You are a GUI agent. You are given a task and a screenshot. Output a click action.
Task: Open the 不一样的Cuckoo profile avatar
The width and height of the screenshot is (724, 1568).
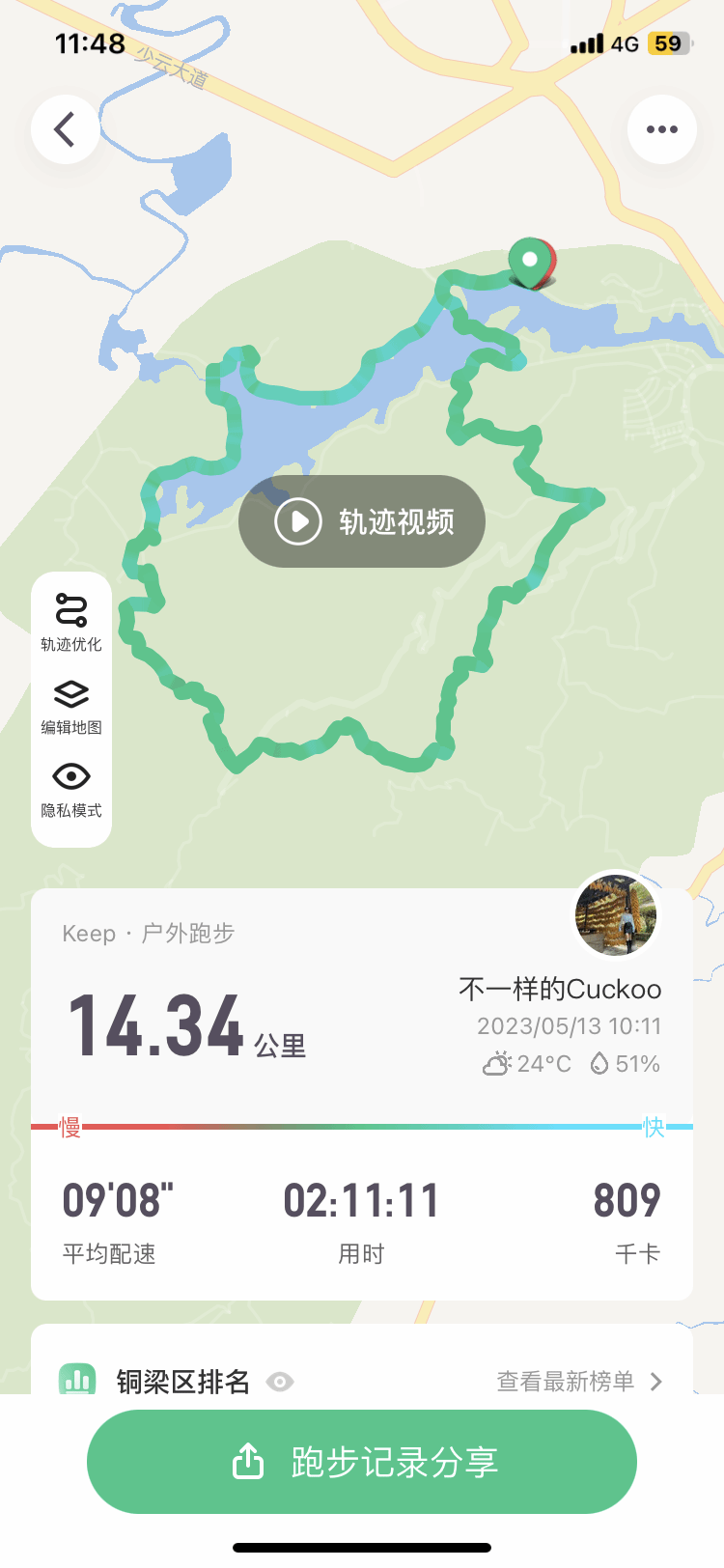(x=616, y=915)
